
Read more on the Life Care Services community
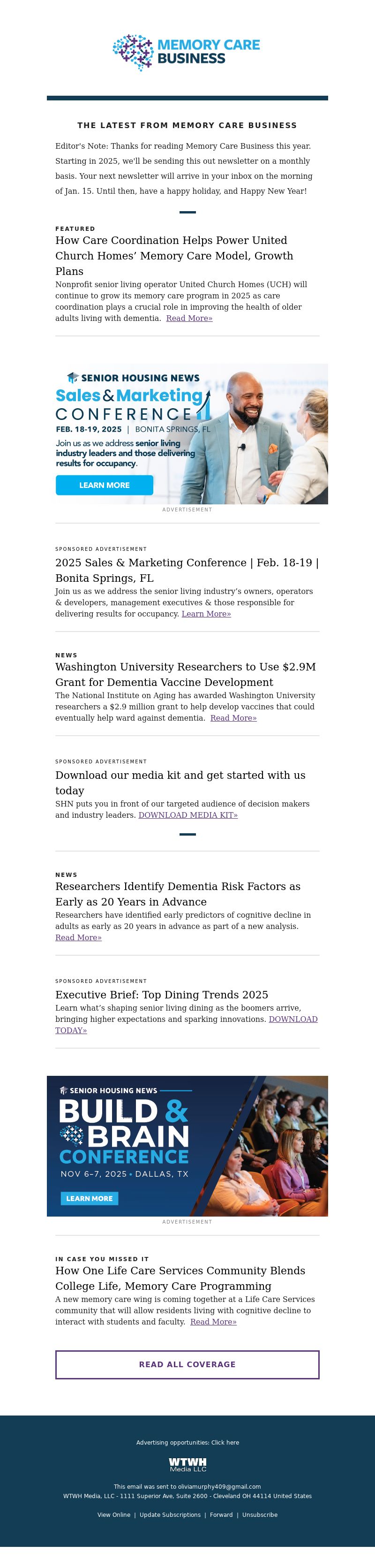point(213,1322)
